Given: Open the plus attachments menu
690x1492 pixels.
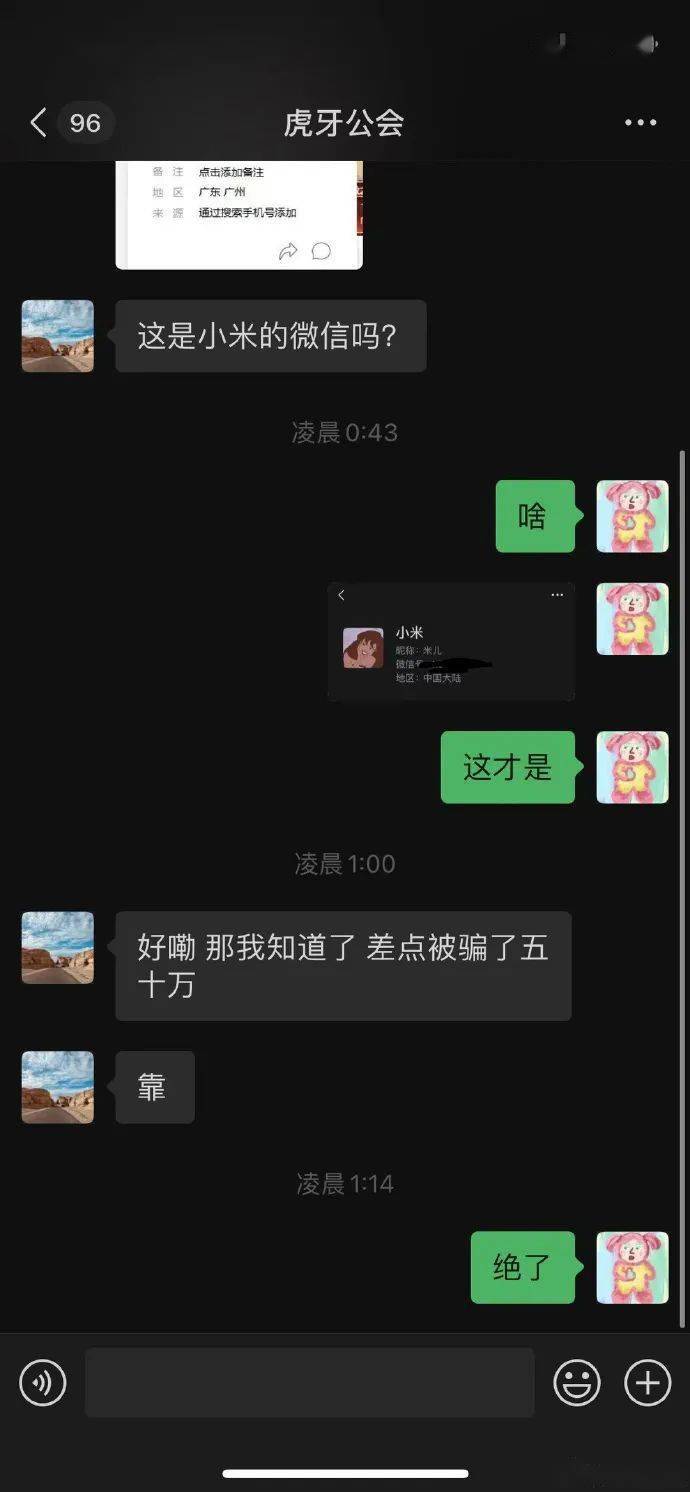Looking at the screenshot, I should point(647,1383).
